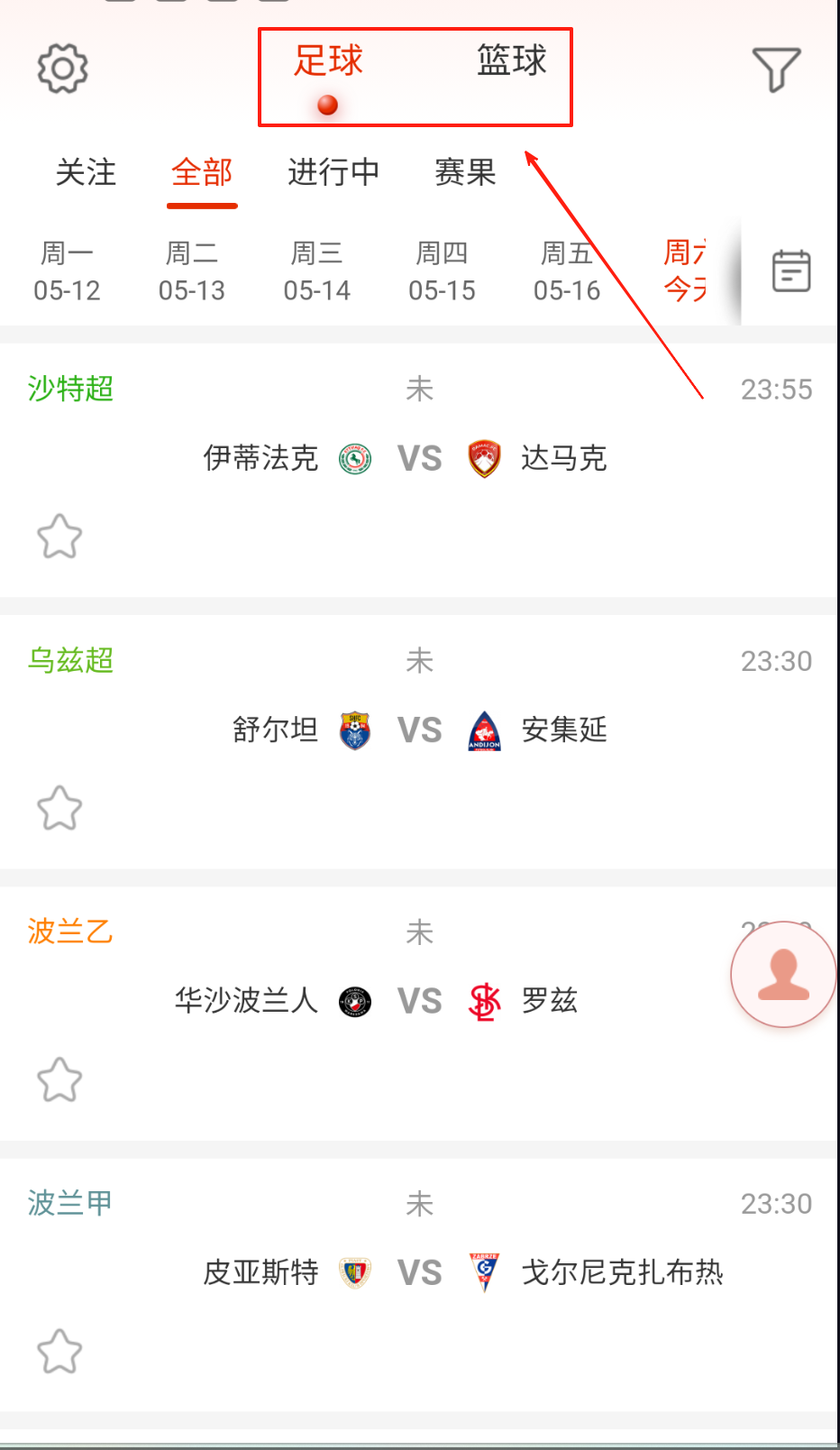Image resolution: width=840 pixels, height=1450 pixels.
Task: Switch to the 关注 tab
Action: (86, 172)
